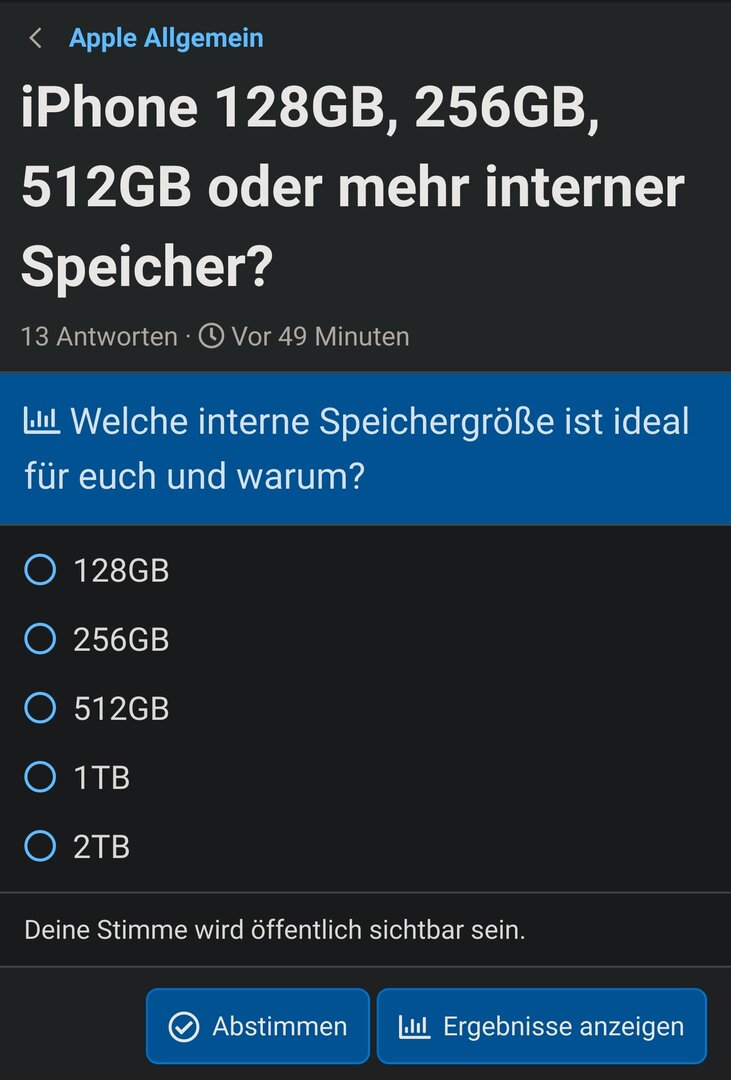
Task: Go back via the arrow icon
Action: point(36,39)
